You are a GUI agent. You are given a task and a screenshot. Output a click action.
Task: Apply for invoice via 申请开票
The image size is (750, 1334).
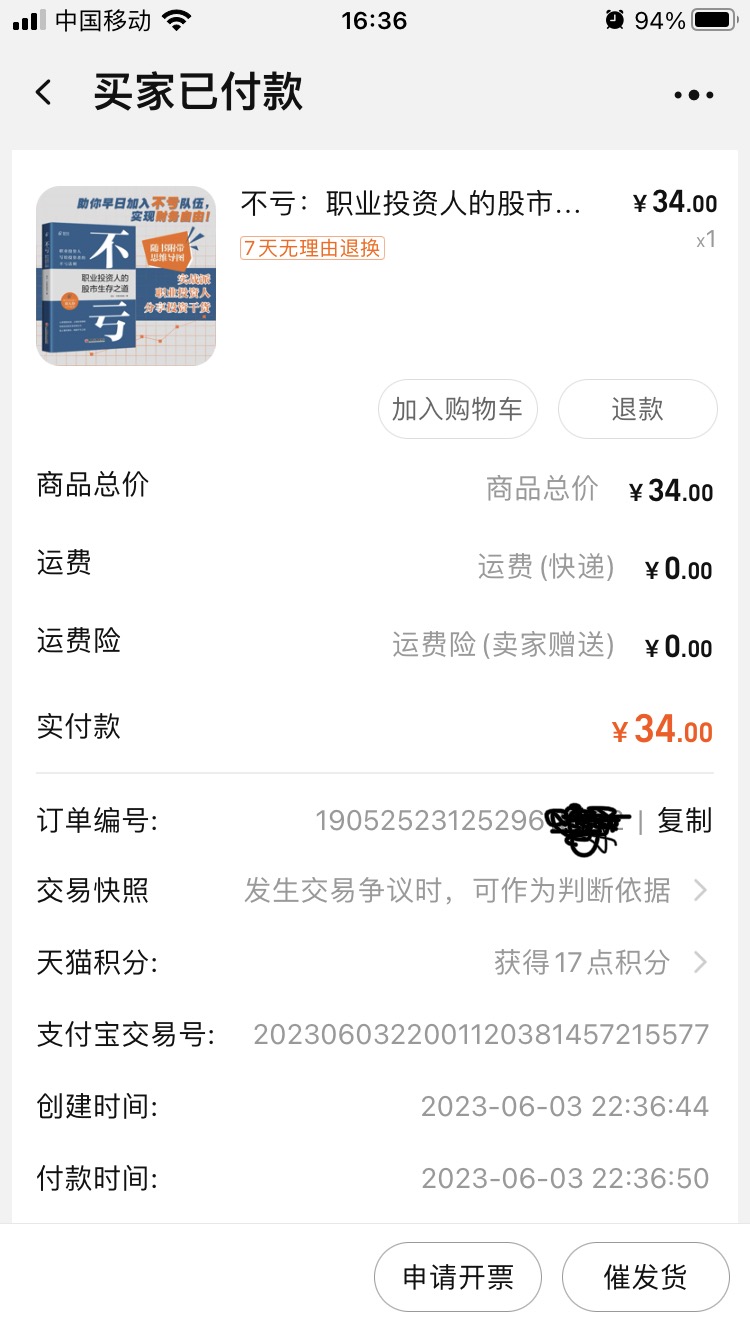pos(457,1277)
